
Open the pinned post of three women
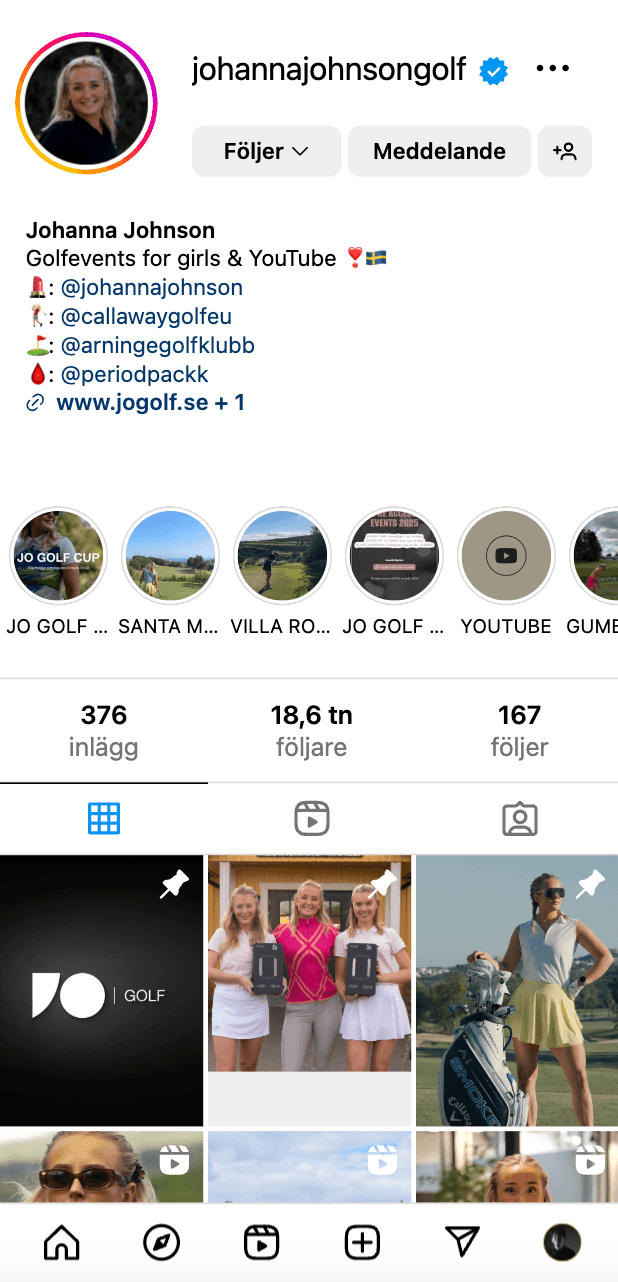coord(309,965)
